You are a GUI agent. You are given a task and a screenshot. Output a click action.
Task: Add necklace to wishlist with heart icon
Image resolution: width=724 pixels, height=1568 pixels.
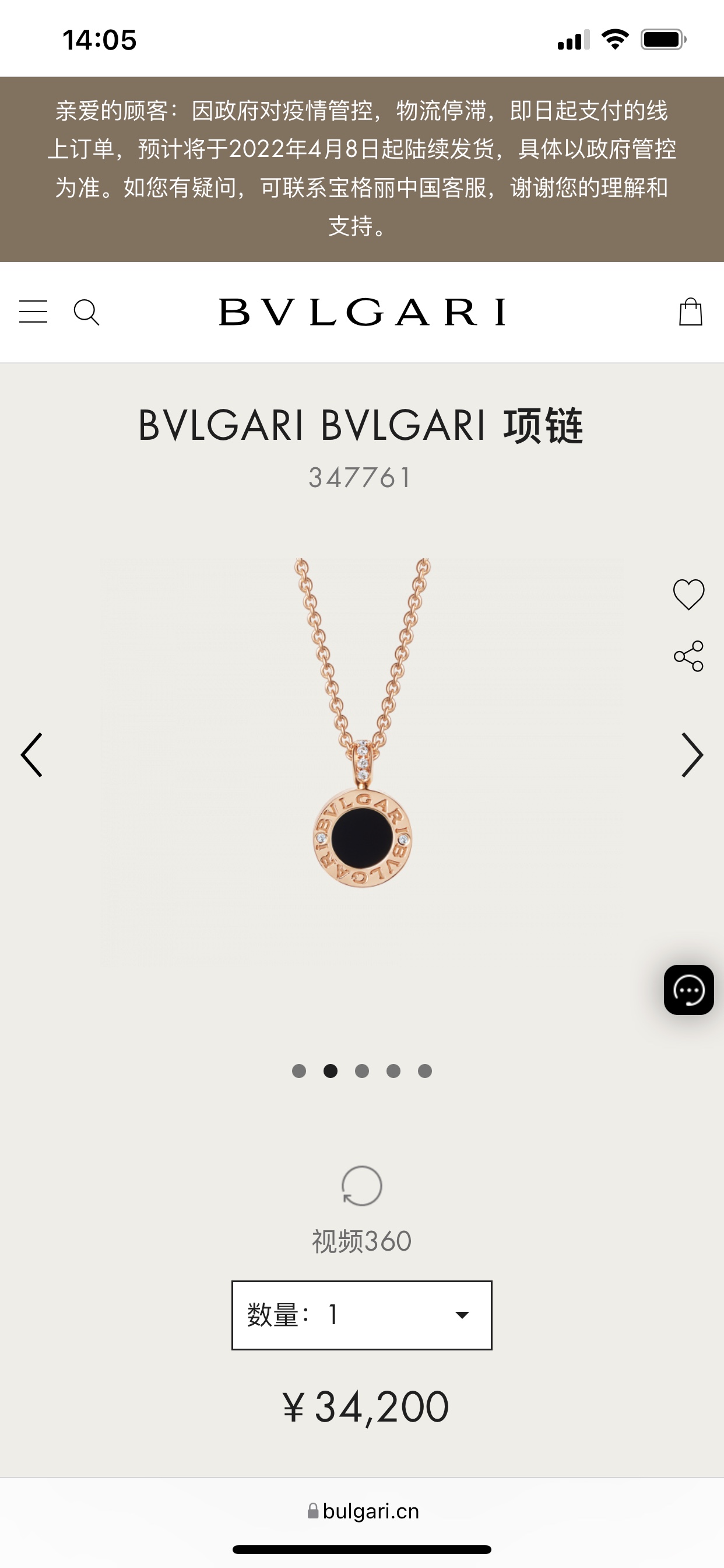coord(688,594)
